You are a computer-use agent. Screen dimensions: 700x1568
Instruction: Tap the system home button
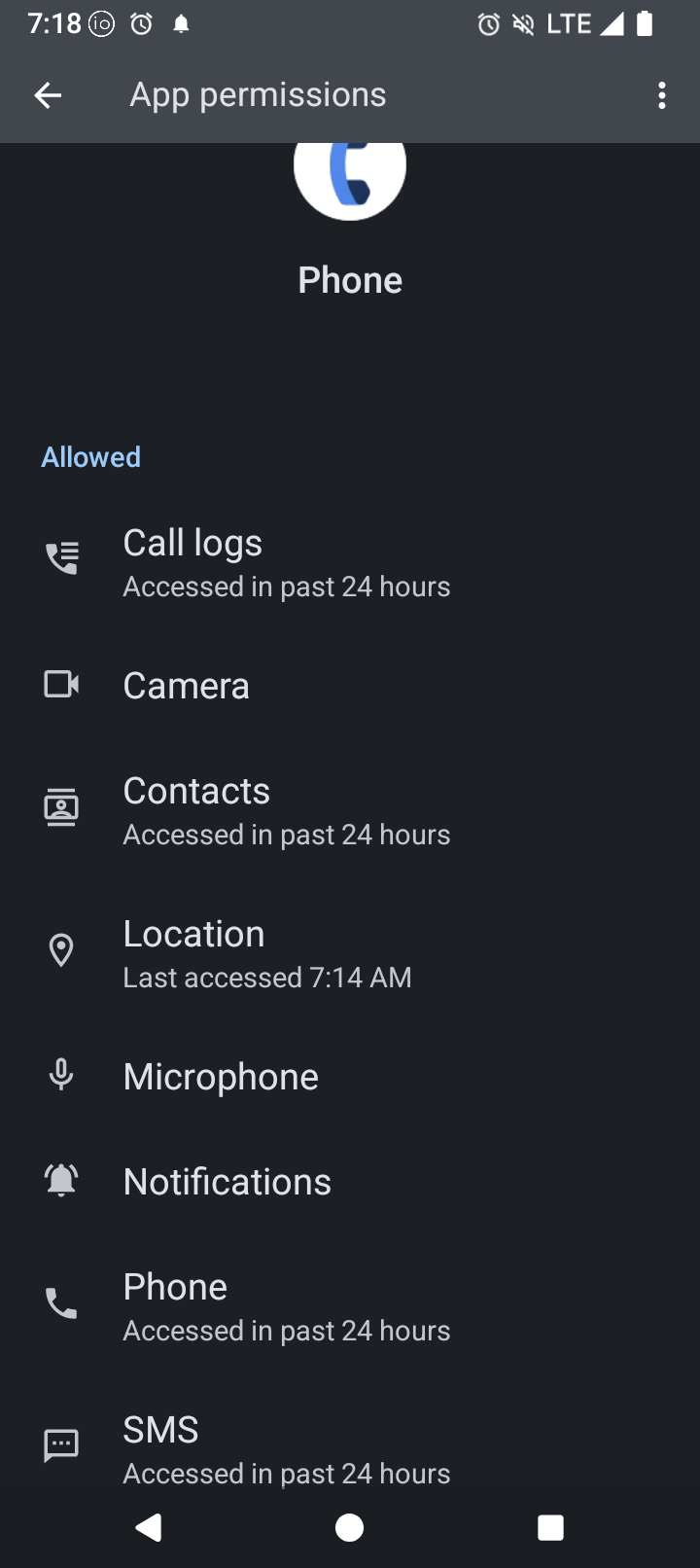point(349,1528)
